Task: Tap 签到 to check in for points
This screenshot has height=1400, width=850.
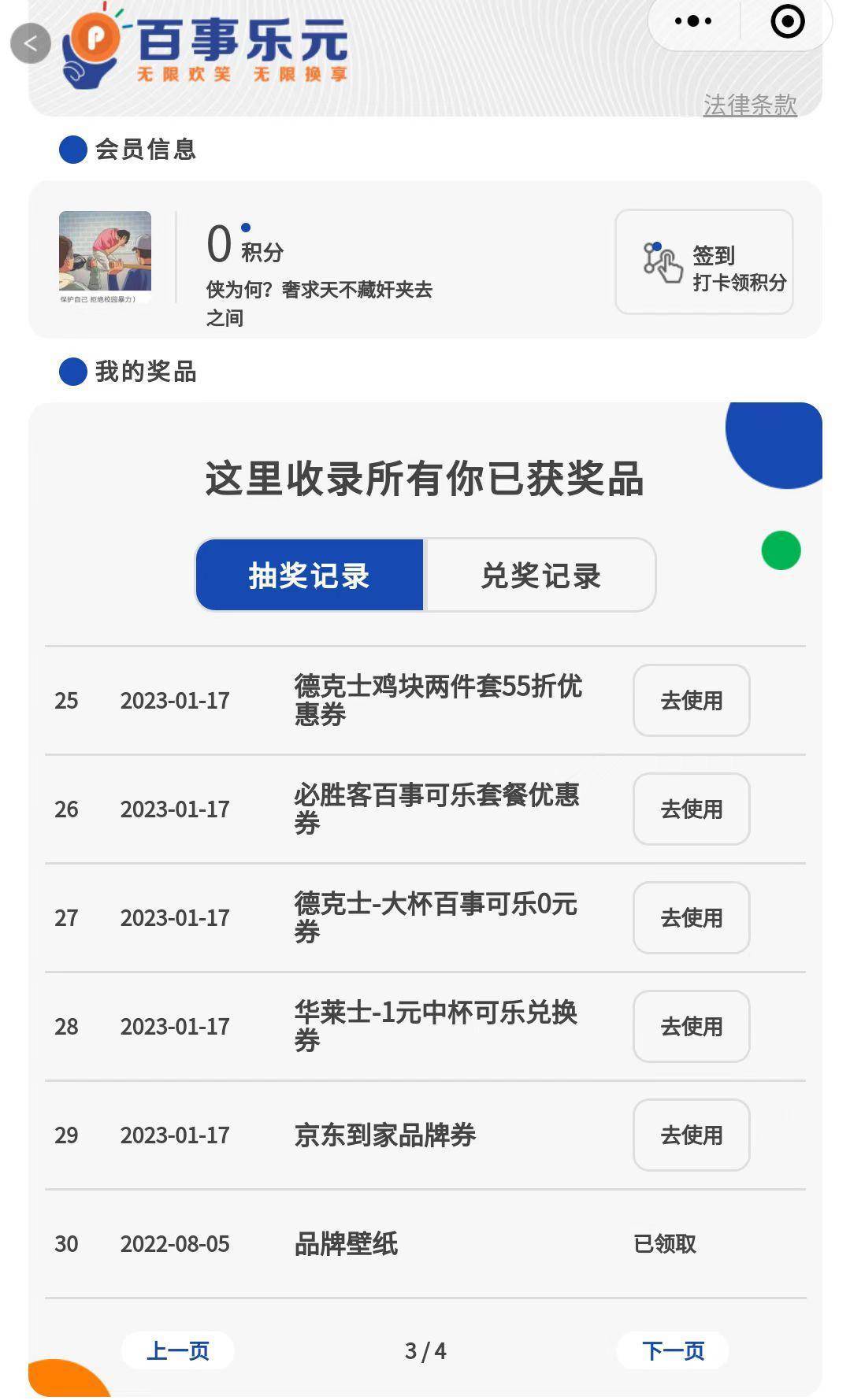Action: coord(703,262)
